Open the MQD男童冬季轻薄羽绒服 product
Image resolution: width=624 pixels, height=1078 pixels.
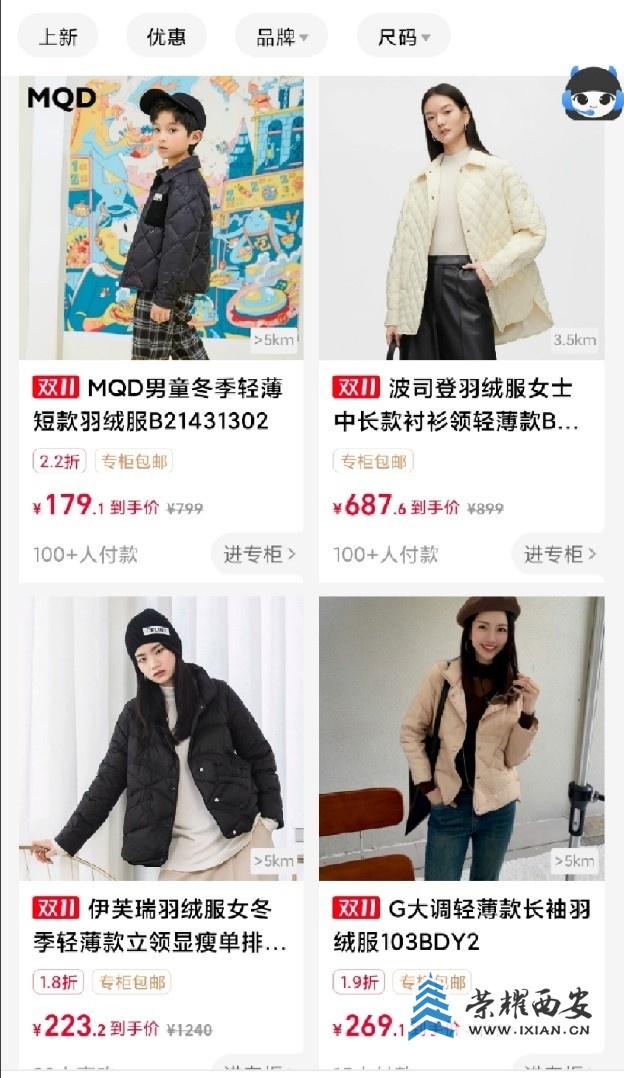point(161,220)
